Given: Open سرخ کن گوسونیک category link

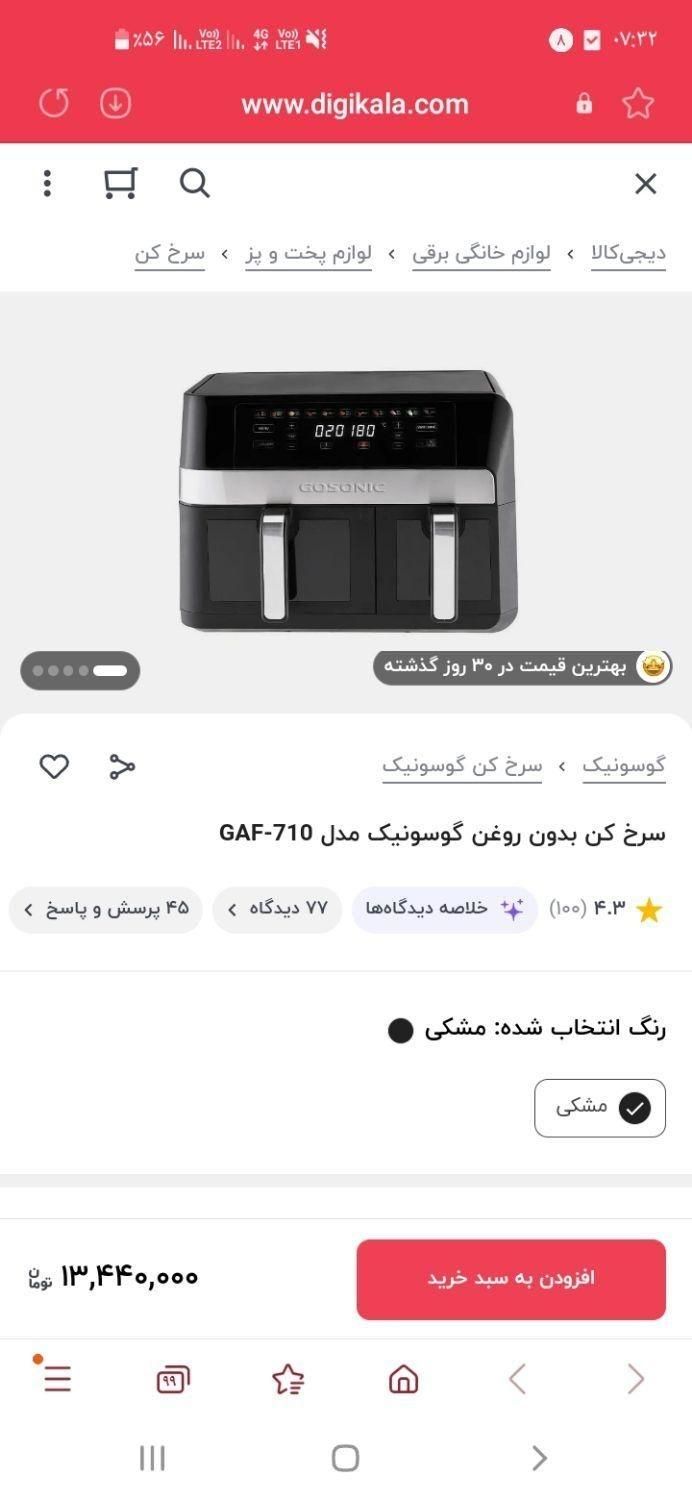Looking at the screenshot, I should (x=462, y=767).
